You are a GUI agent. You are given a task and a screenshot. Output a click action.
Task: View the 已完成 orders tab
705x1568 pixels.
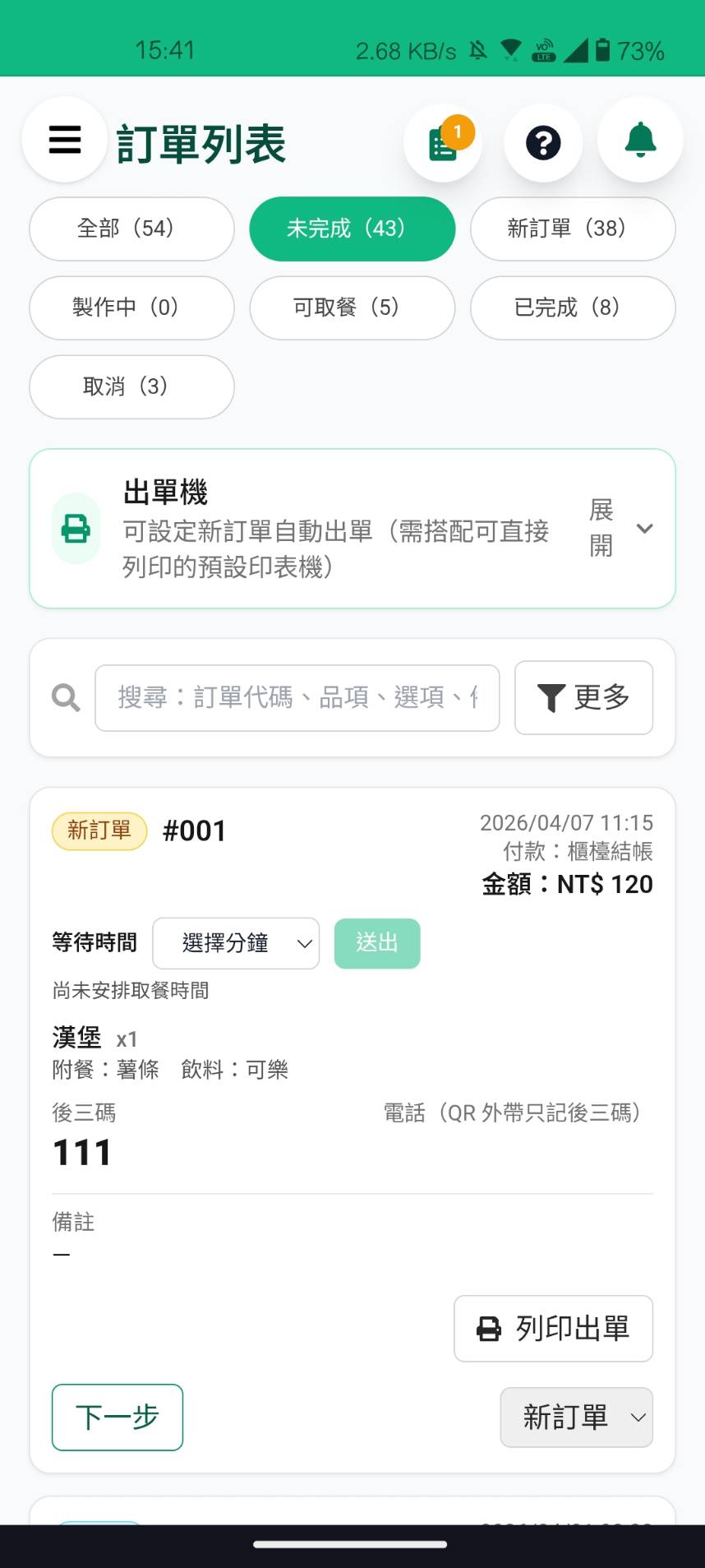pos(572,308)
